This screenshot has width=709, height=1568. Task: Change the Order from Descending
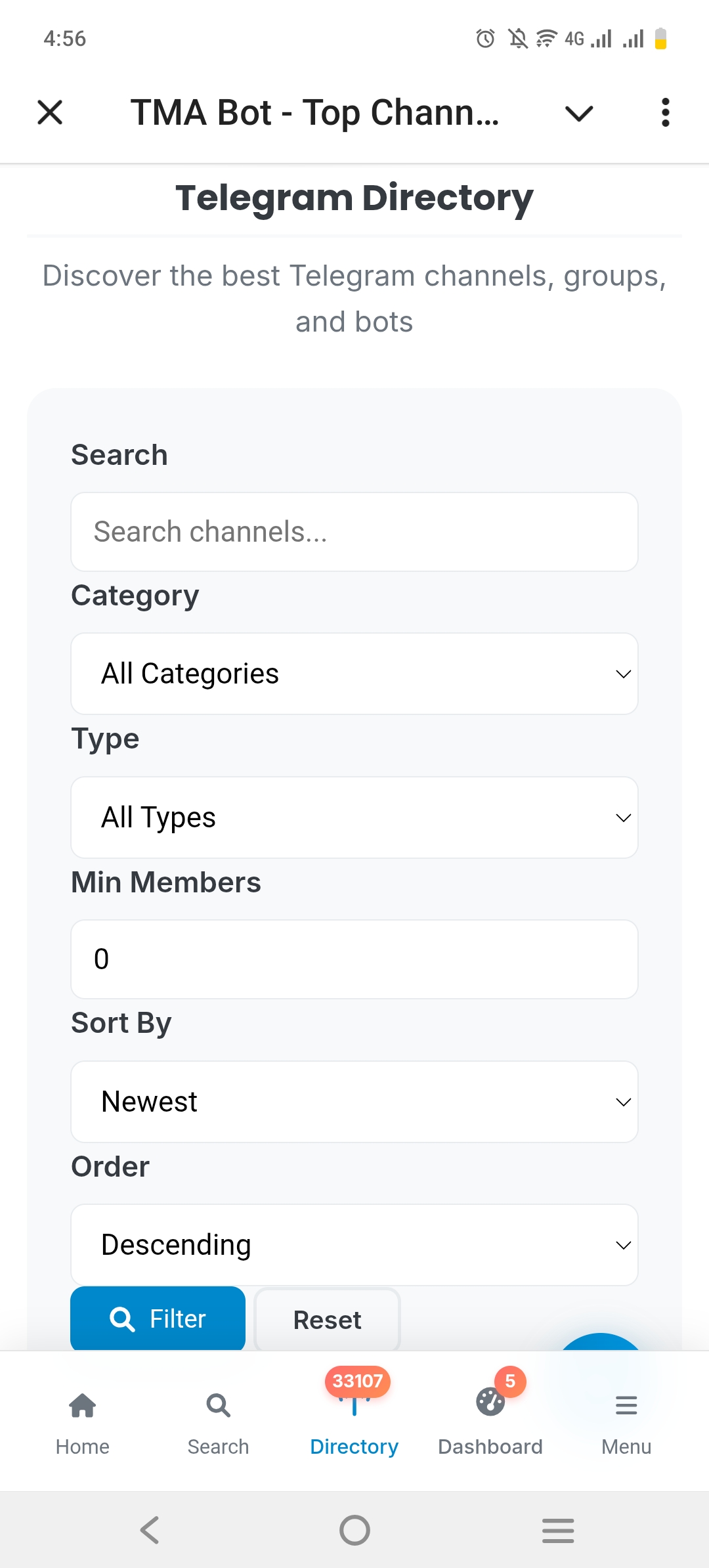(354, 1244)
